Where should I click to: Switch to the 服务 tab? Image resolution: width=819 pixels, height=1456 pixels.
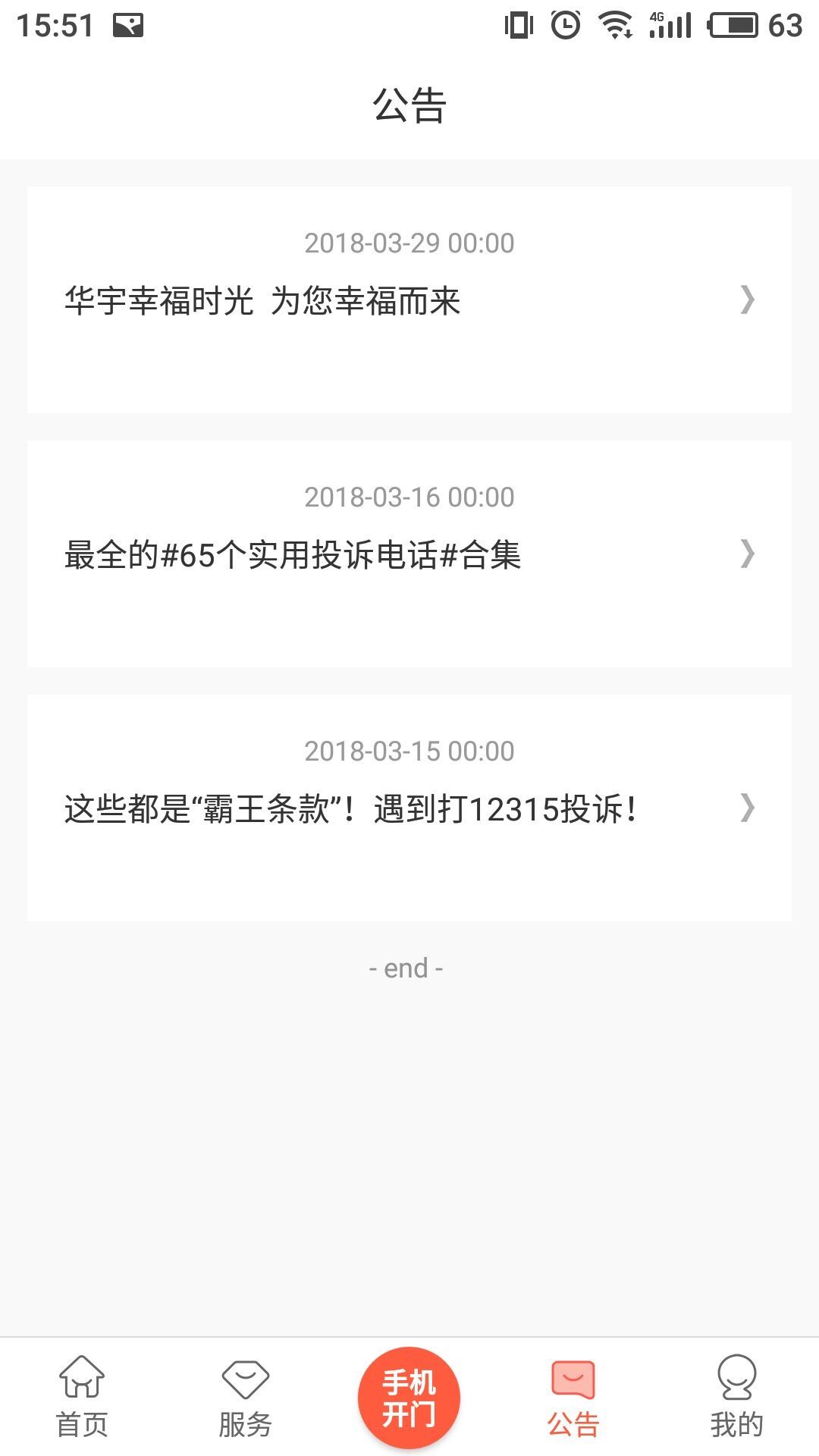245,1397
